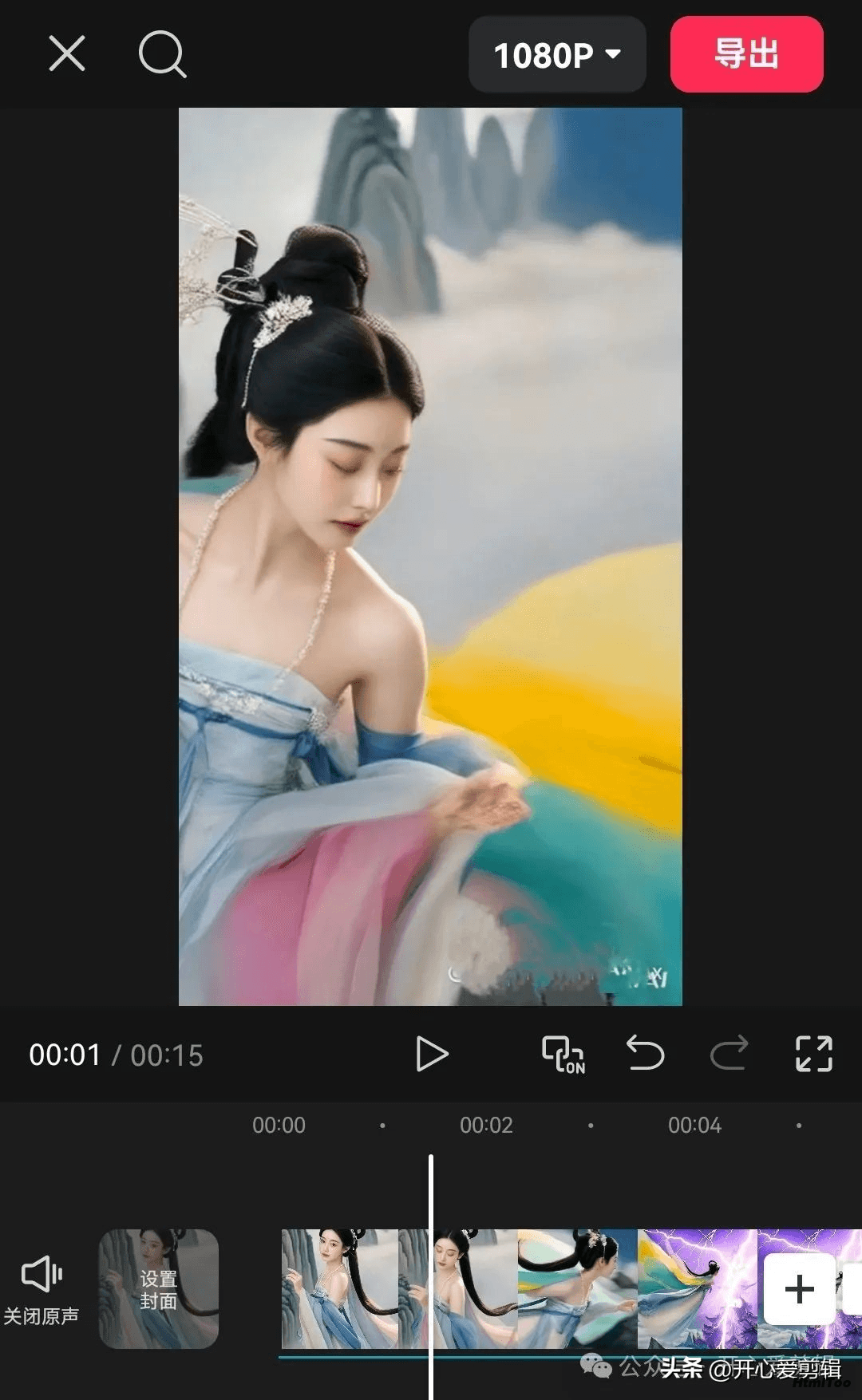The width and height of the screenshot is (862, 1400).
Task: Undo the last edit
Action: tap(645, 1053)
